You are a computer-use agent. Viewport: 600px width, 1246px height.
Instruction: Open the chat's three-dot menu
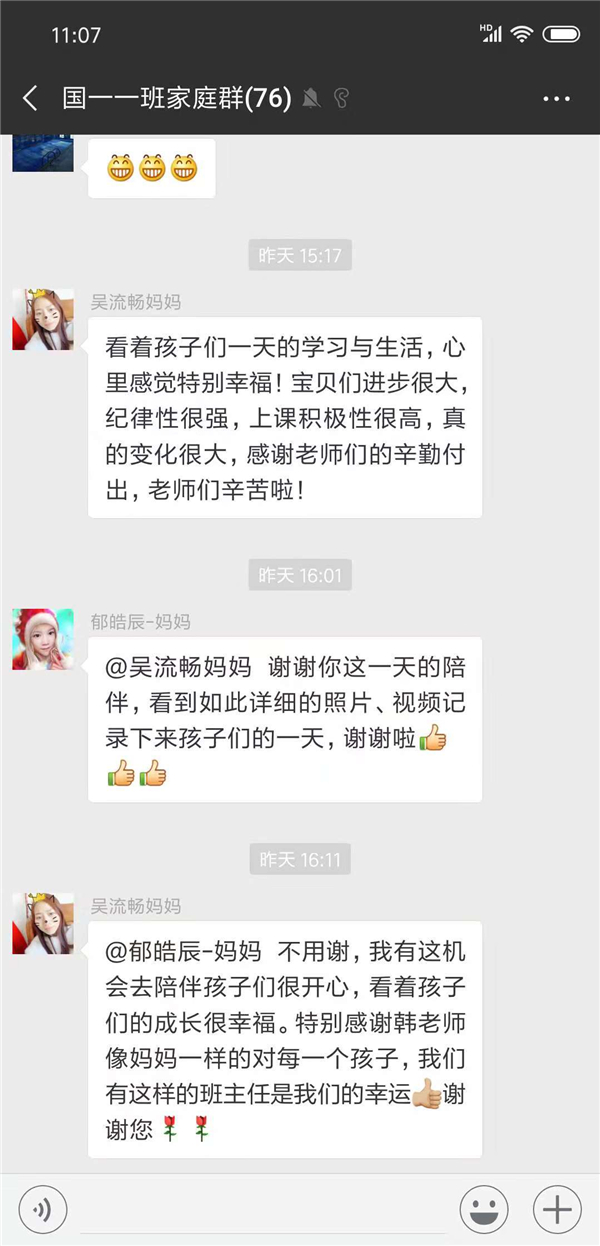click(556, 99)
